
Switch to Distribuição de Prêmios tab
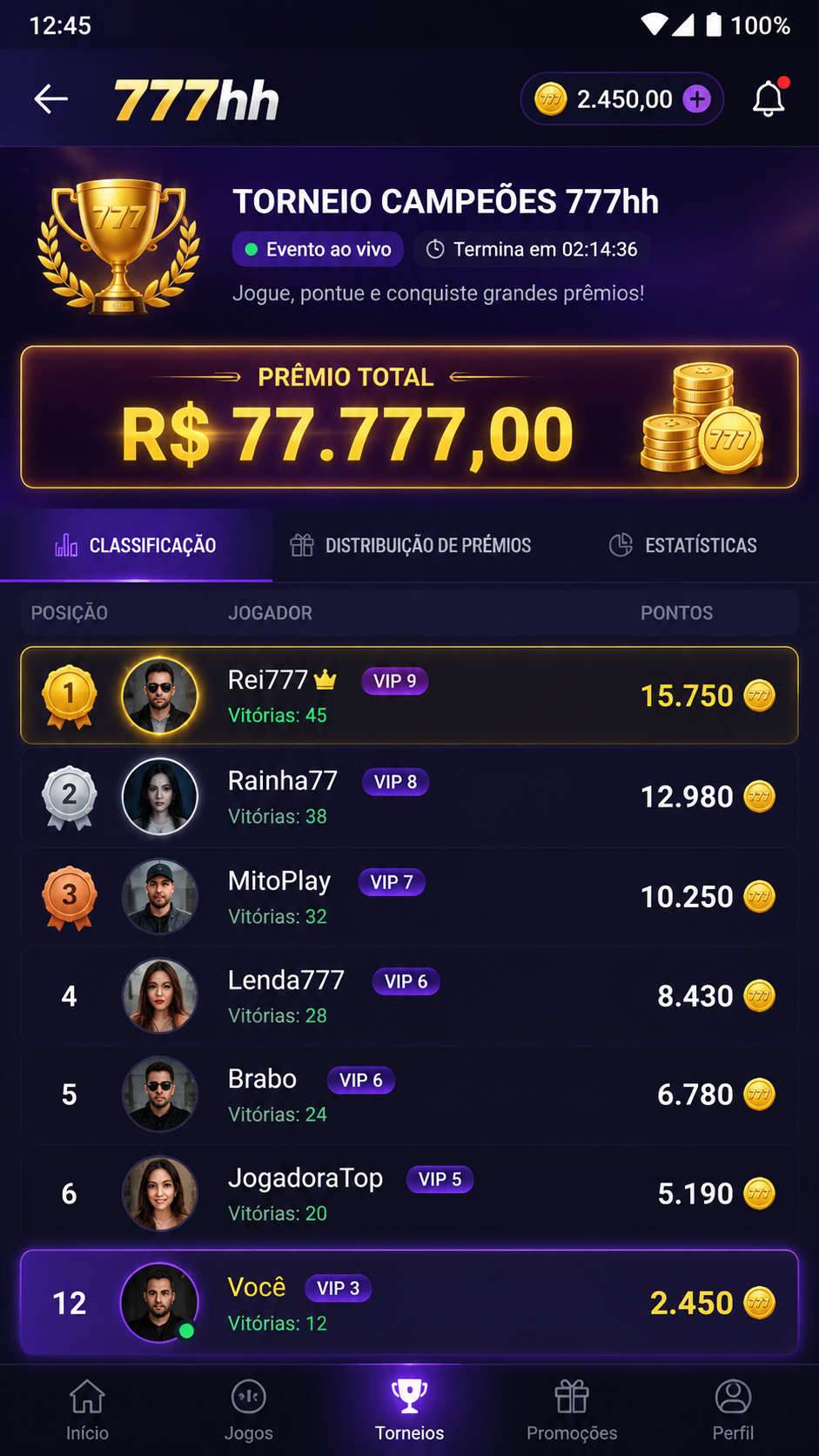(410, 545)
